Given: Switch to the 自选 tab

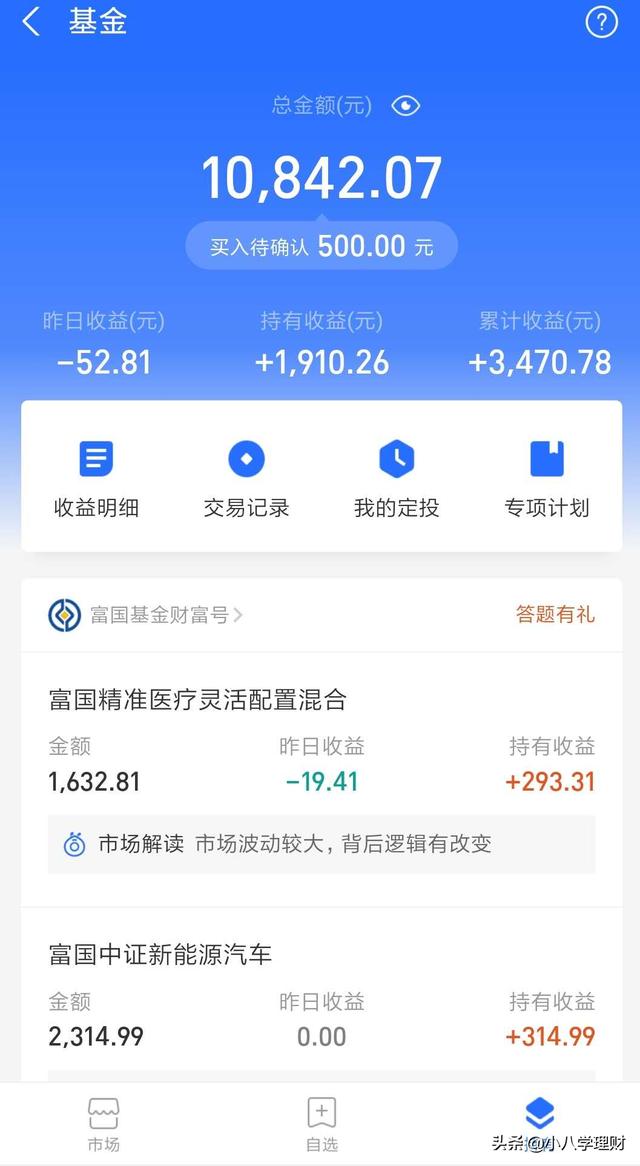Looking at the screenshot, I should pyautogui.click(x=322, y=1124).
